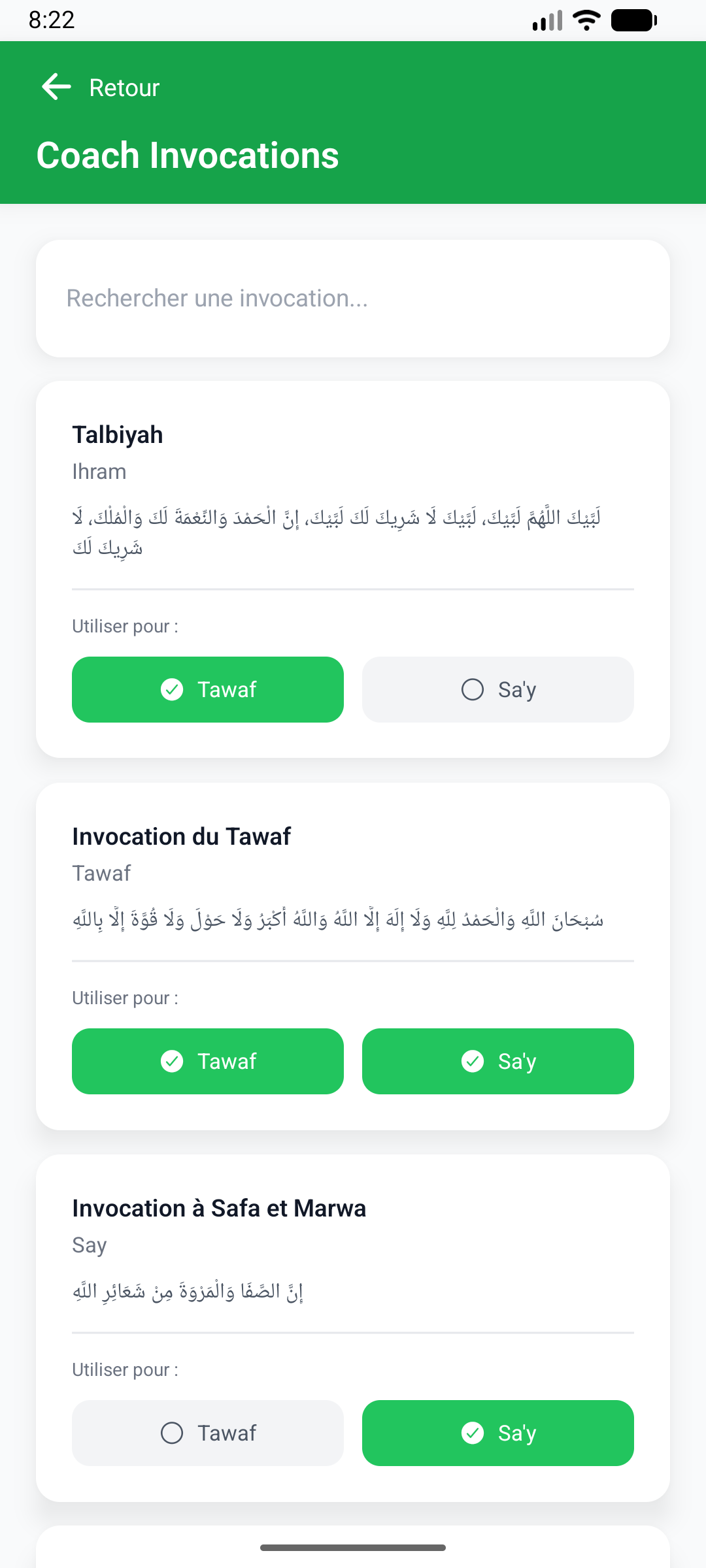Tap the back arrow icon
The image size is (706, 1568).
[x=57, y=86]
